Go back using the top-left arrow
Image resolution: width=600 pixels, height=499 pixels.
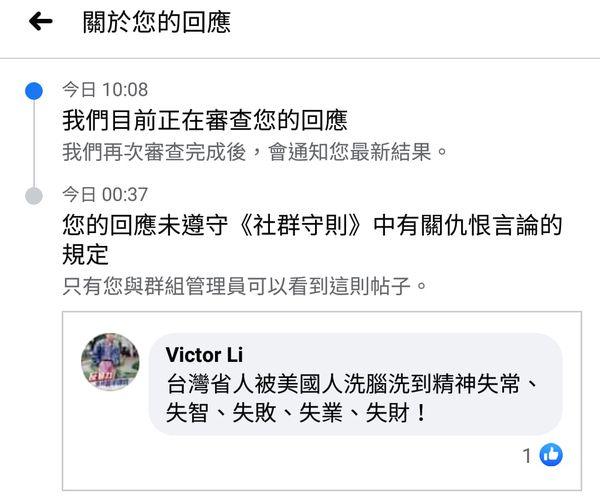pyautogui.click(x=40, y=22)
